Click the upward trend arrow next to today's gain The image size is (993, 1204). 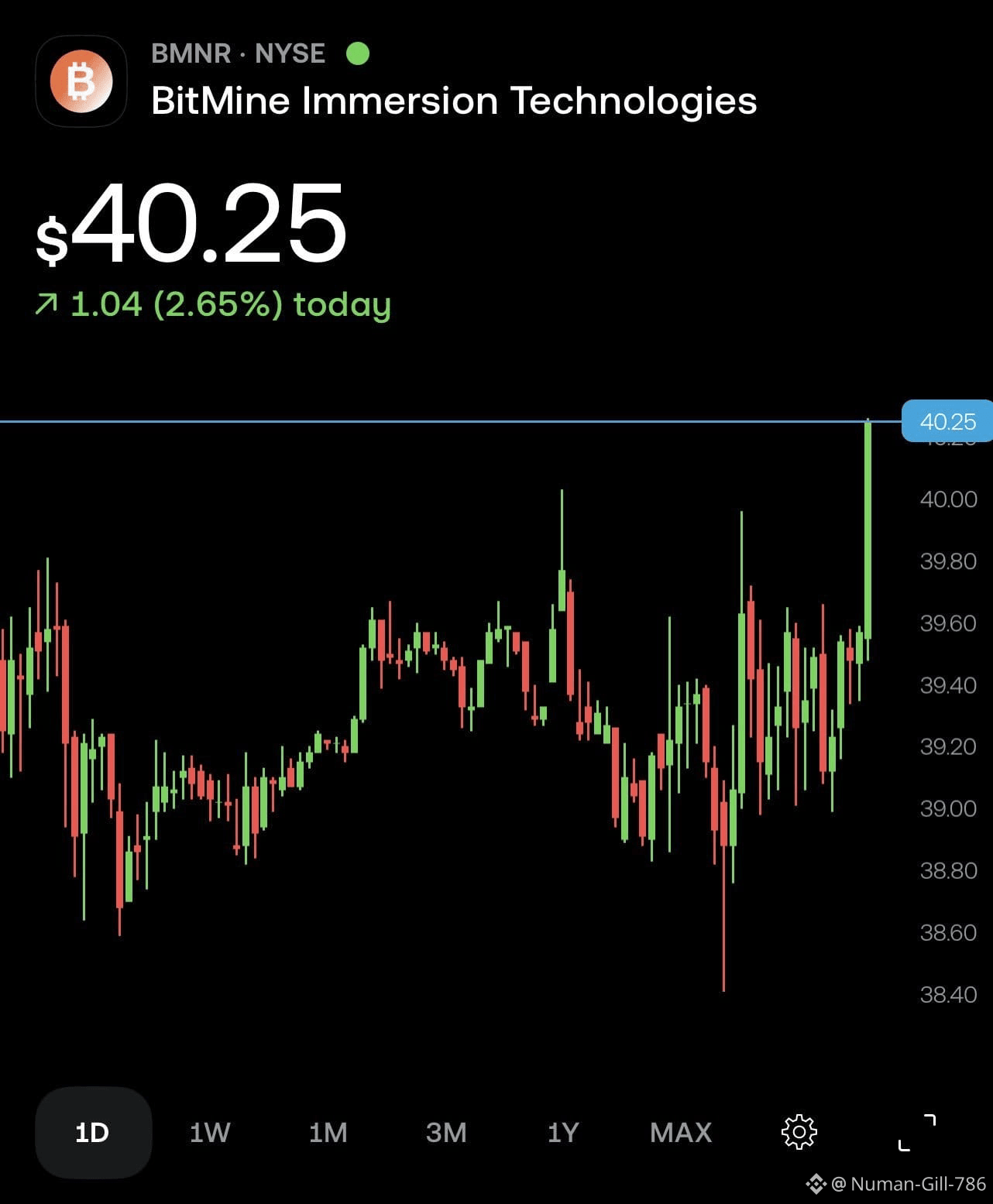[x=46, y=304]
